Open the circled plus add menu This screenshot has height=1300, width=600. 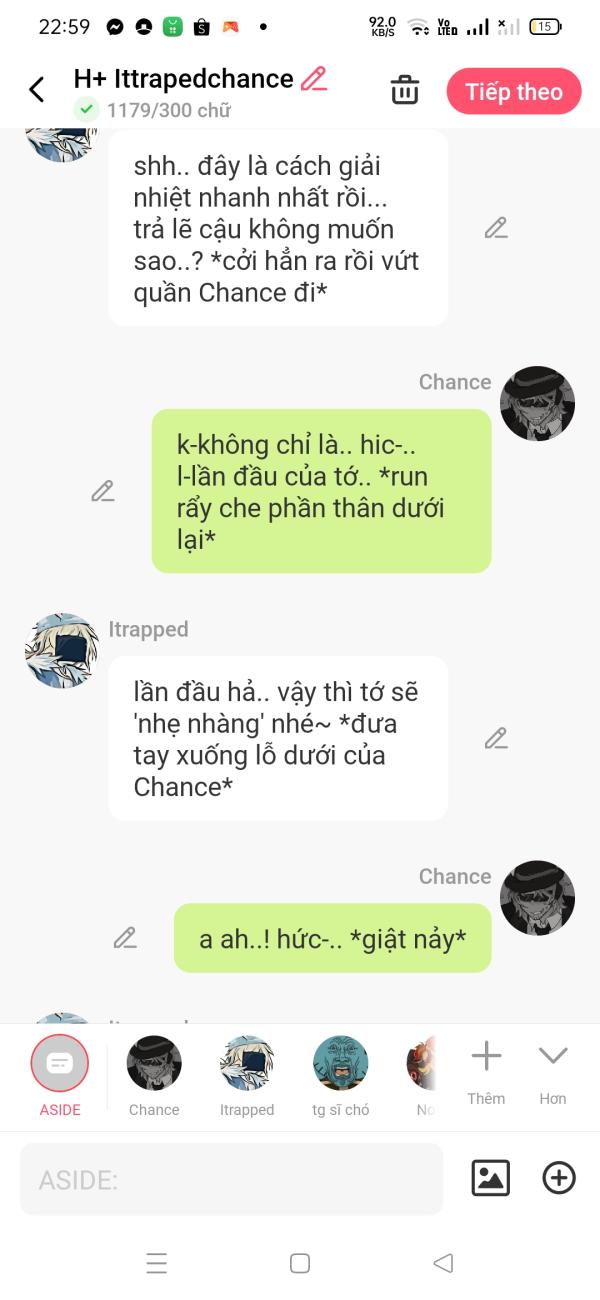click(559, 1178)
